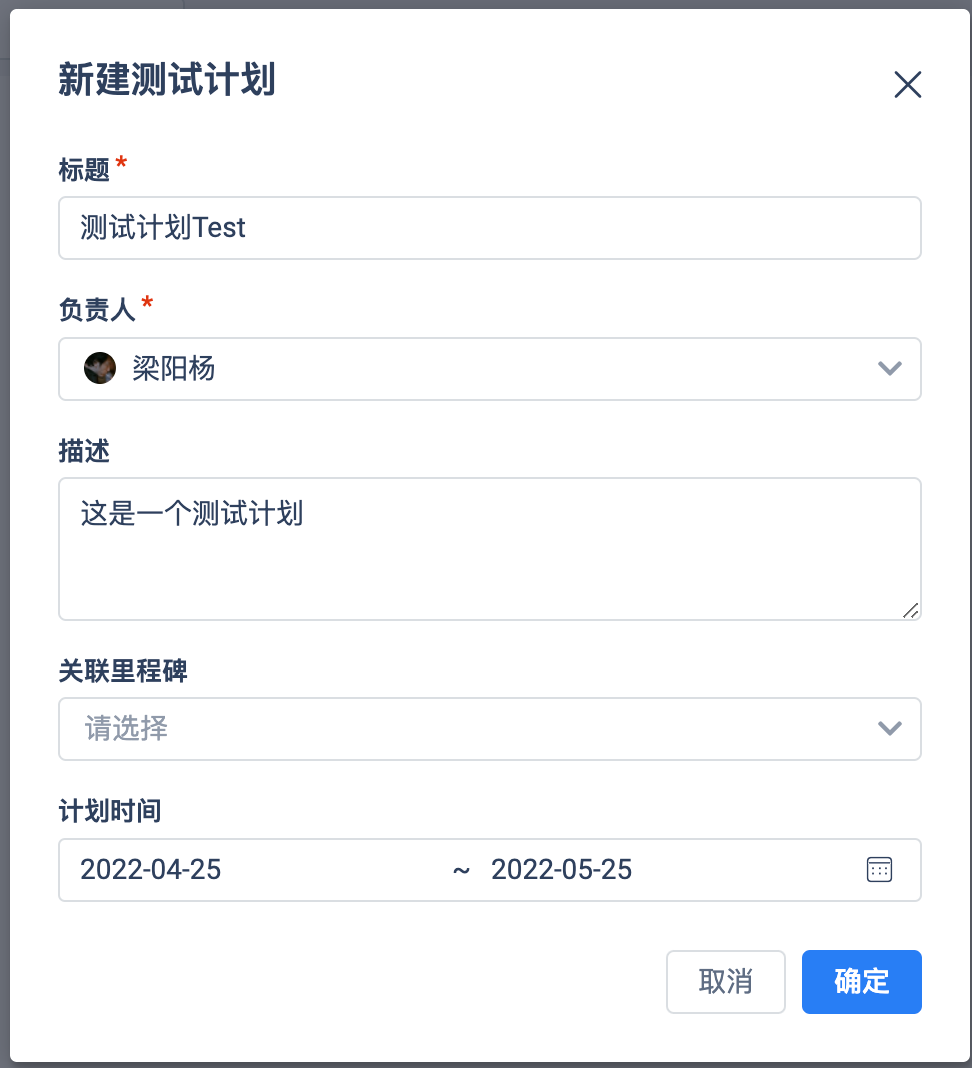Viewport: 972px width, 1068px height.
Task: Edit the end date 2022-05-25
Action: click(562, 869)
